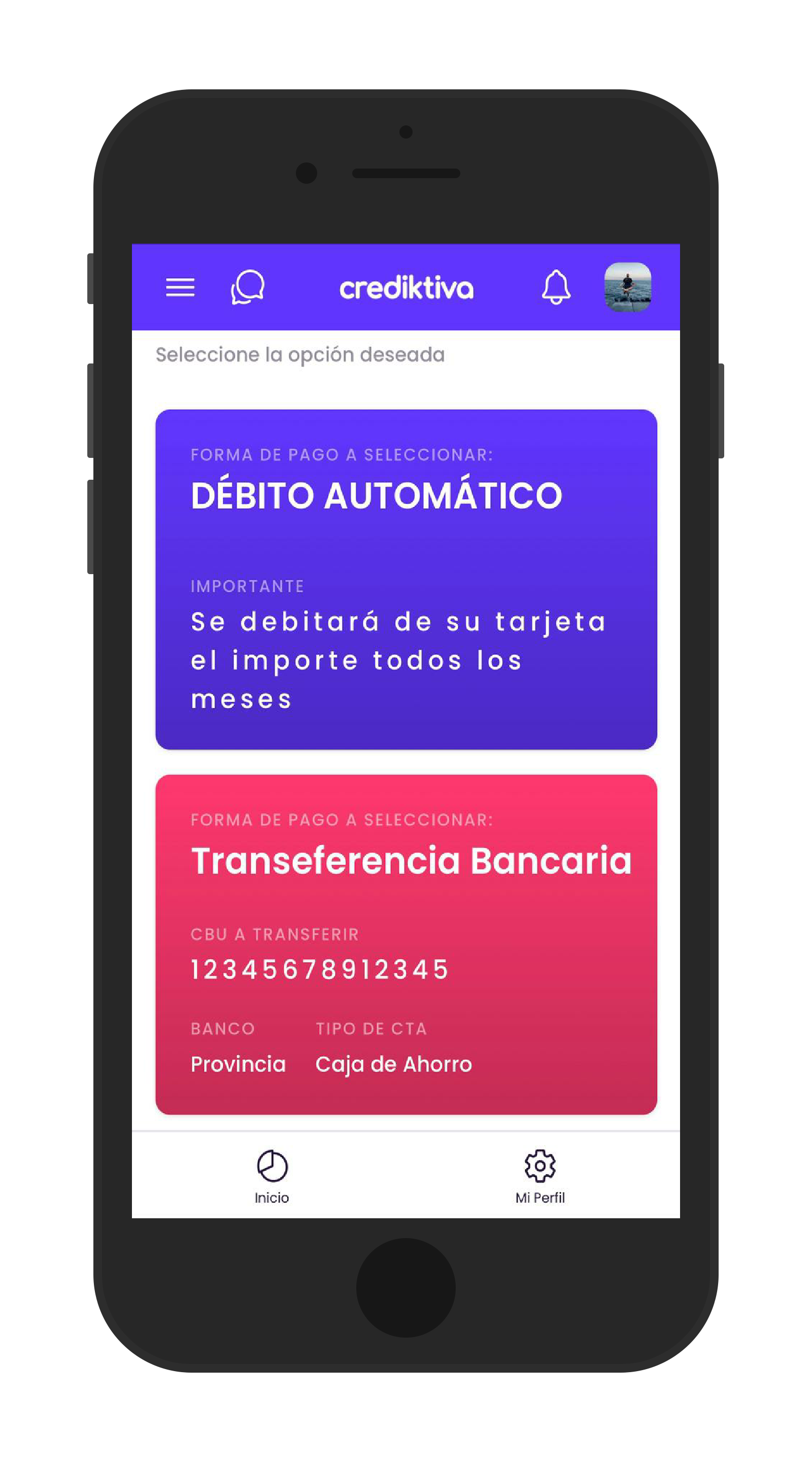Viewport: 812px width, 1462px height.
Task: Choose the Transeferencia Bancaria payment card
Action: point(407,944)
